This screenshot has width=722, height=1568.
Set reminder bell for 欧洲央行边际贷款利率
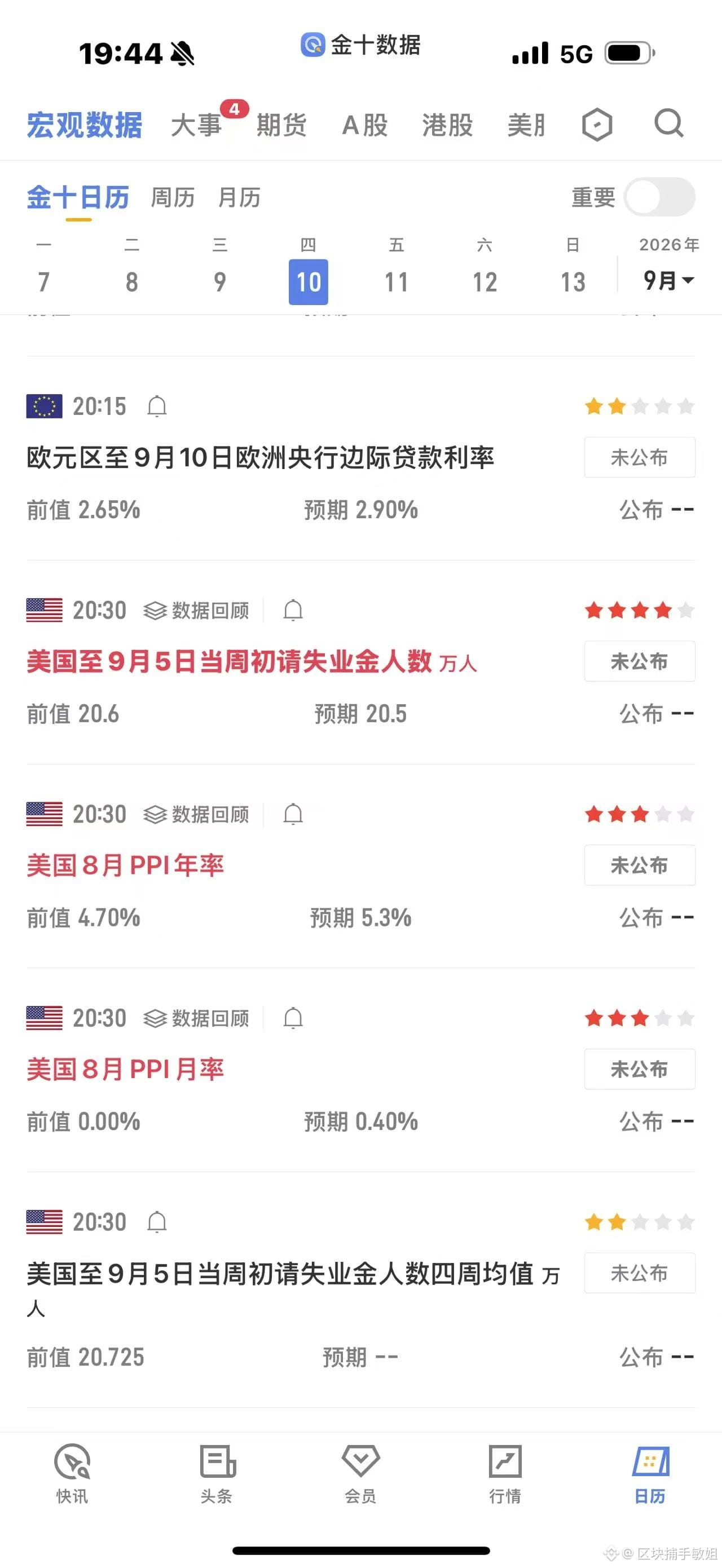tap(157, 406)
